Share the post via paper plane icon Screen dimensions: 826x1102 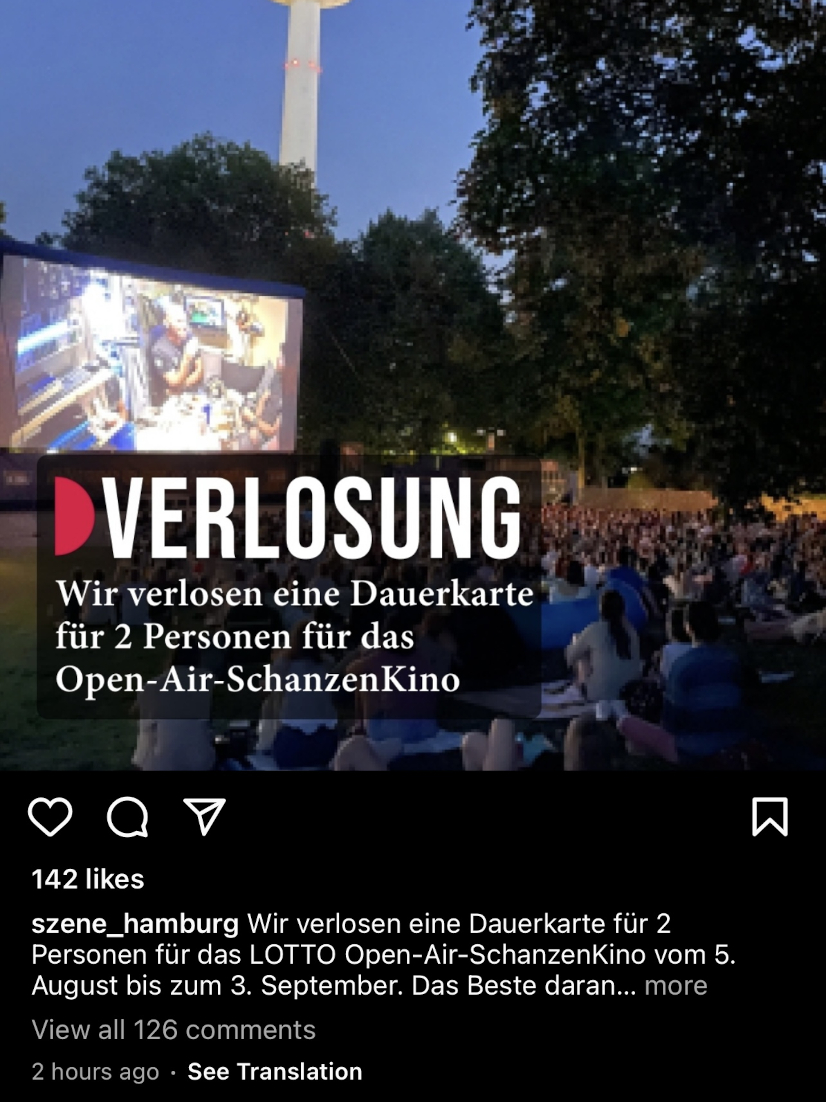pos(205,817)
